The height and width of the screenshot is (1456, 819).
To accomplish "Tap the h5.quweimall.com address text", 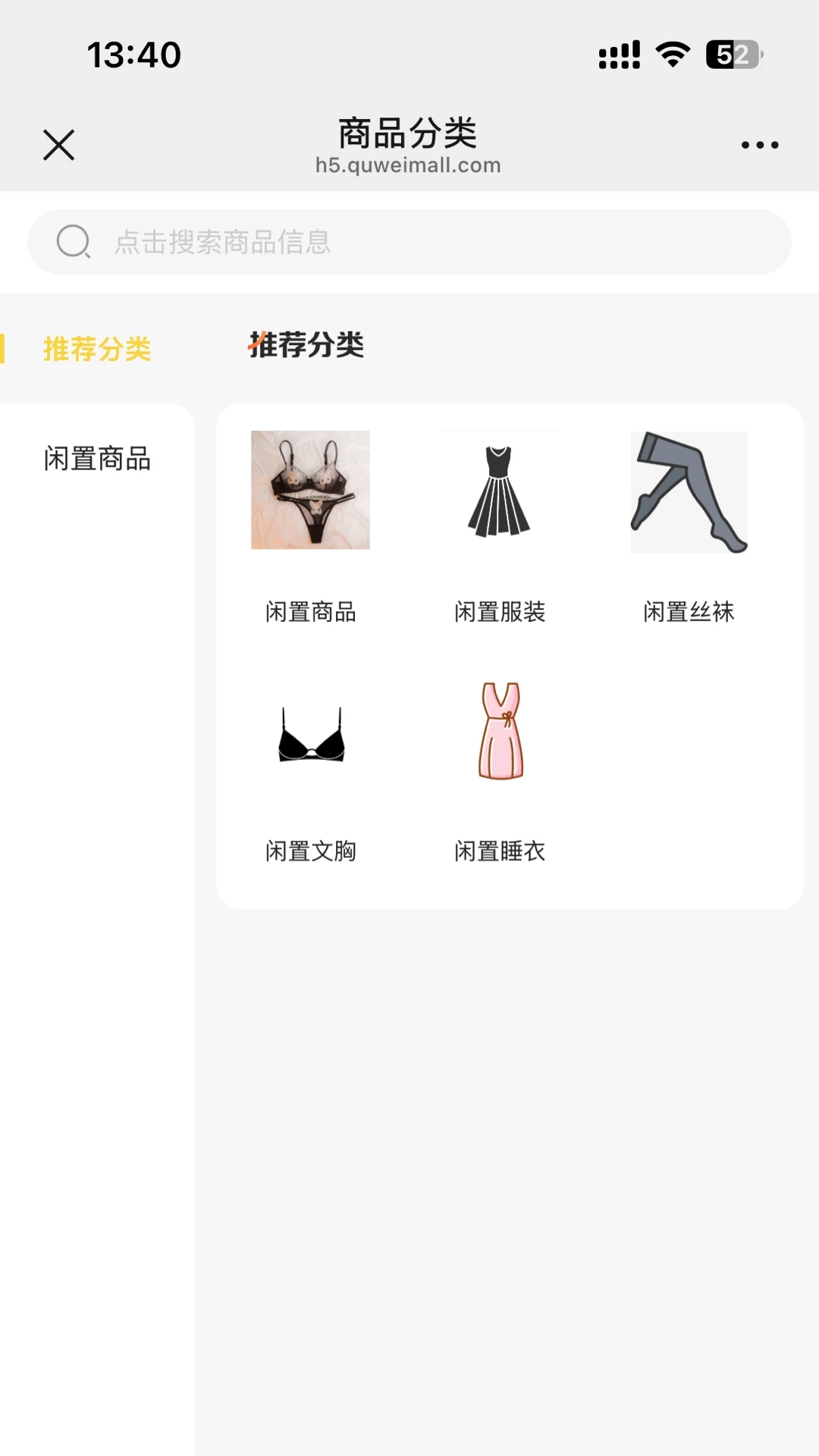I will point(409,165).
